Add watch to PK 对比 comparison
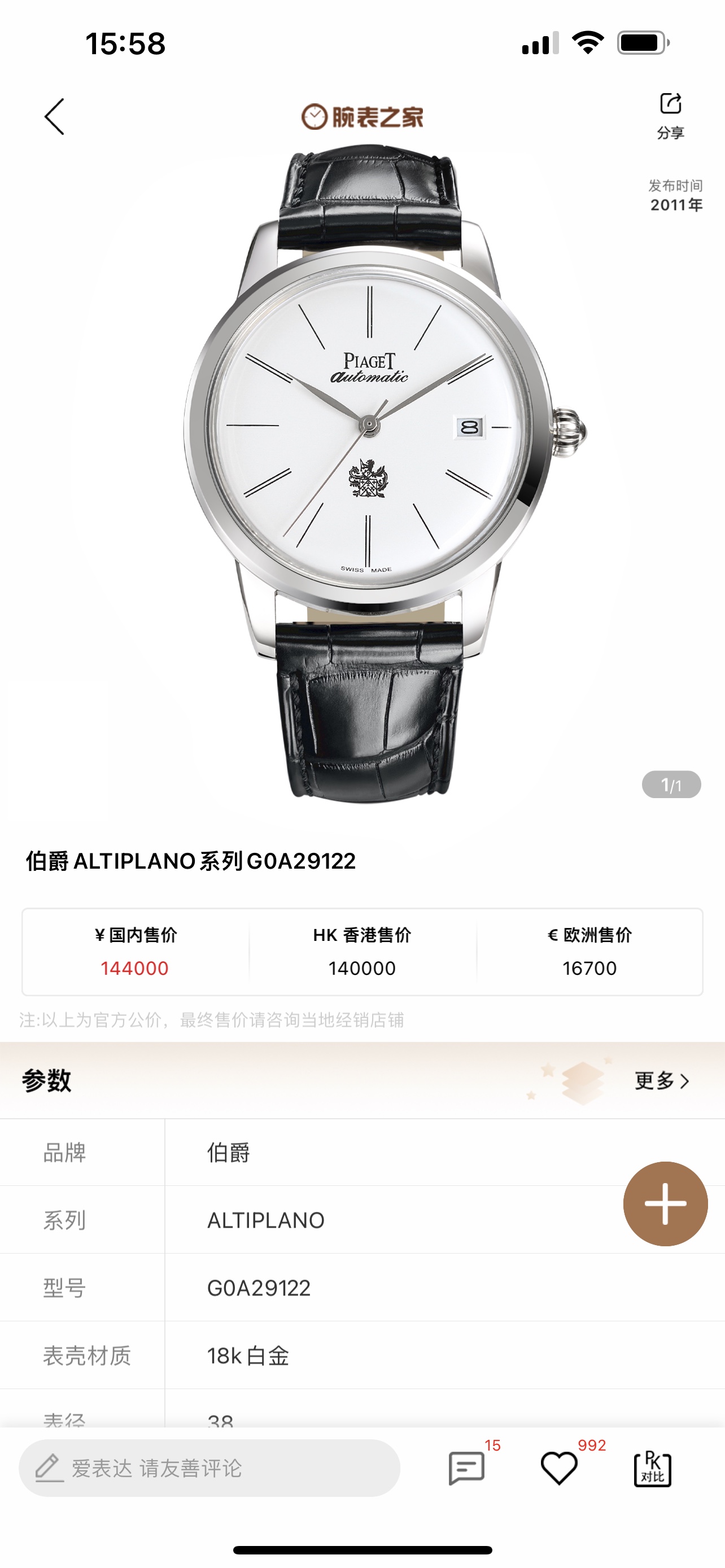The width and height of the screenshot is (725, 1568). 653,1468
